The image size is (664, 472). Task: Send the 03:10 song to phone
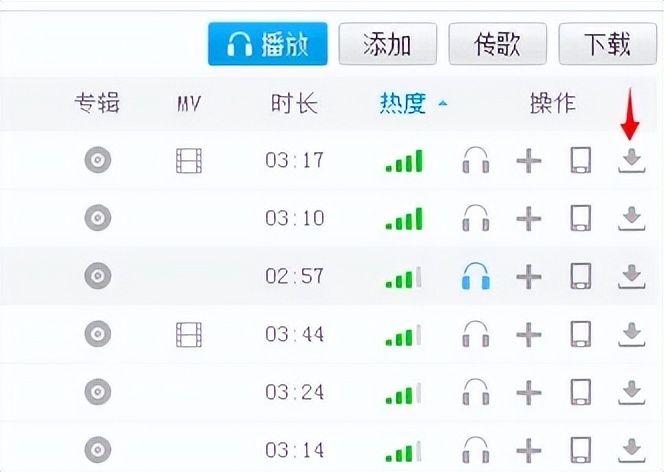[581, 218]
